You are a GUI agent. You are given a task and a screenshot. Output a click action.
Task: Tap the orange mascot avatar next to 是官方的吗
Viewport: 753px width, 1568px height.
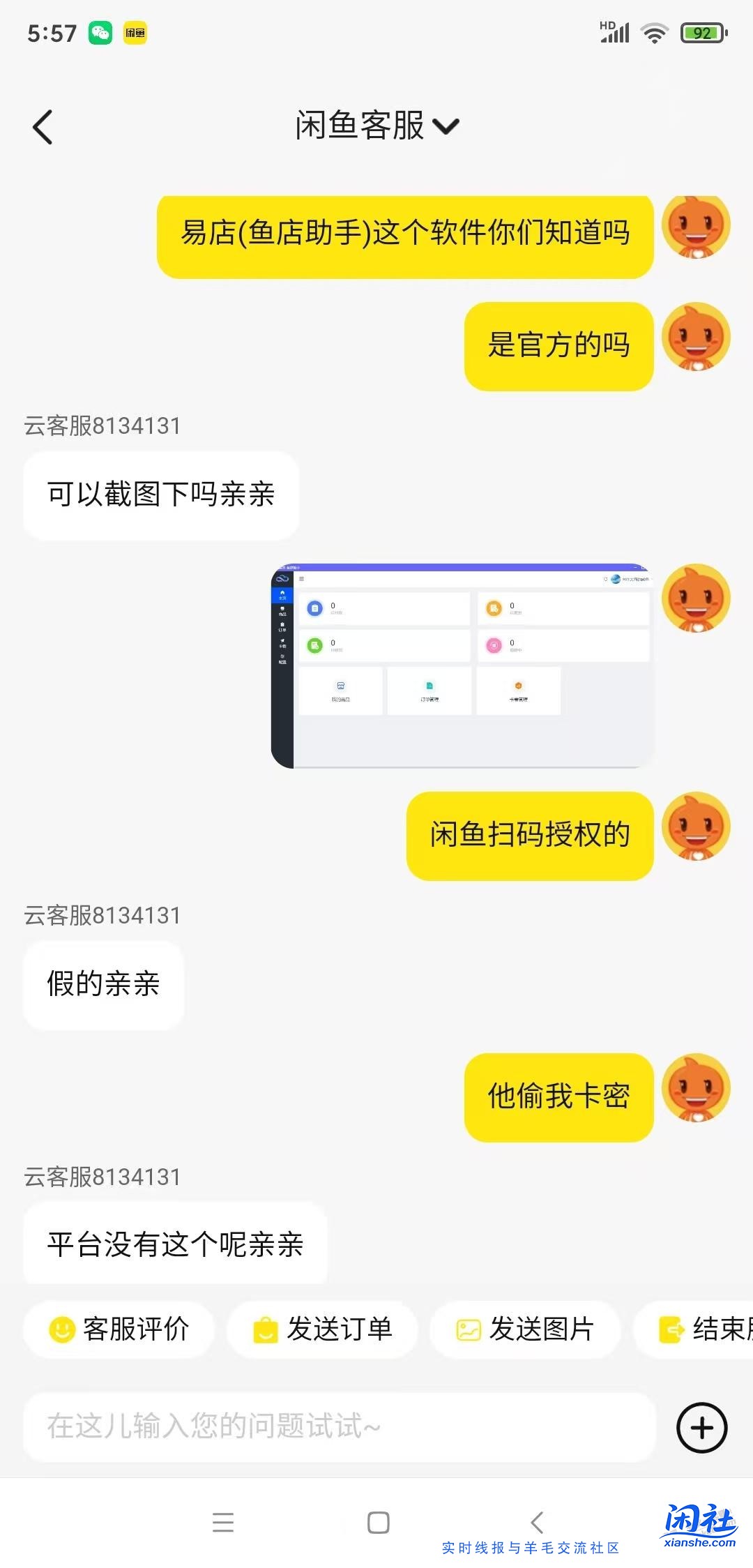coord(695,338)
